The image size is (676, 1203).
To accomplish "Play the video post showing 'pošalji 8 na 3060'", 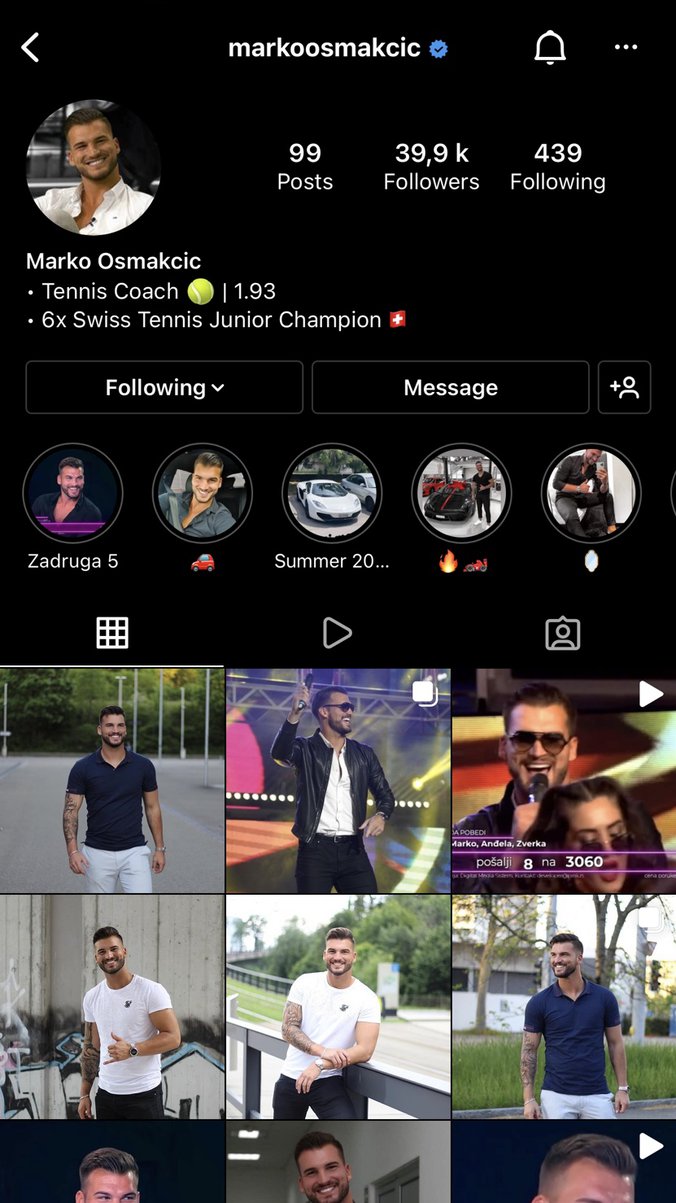I will pyautogui.click(x=564, y=780).
